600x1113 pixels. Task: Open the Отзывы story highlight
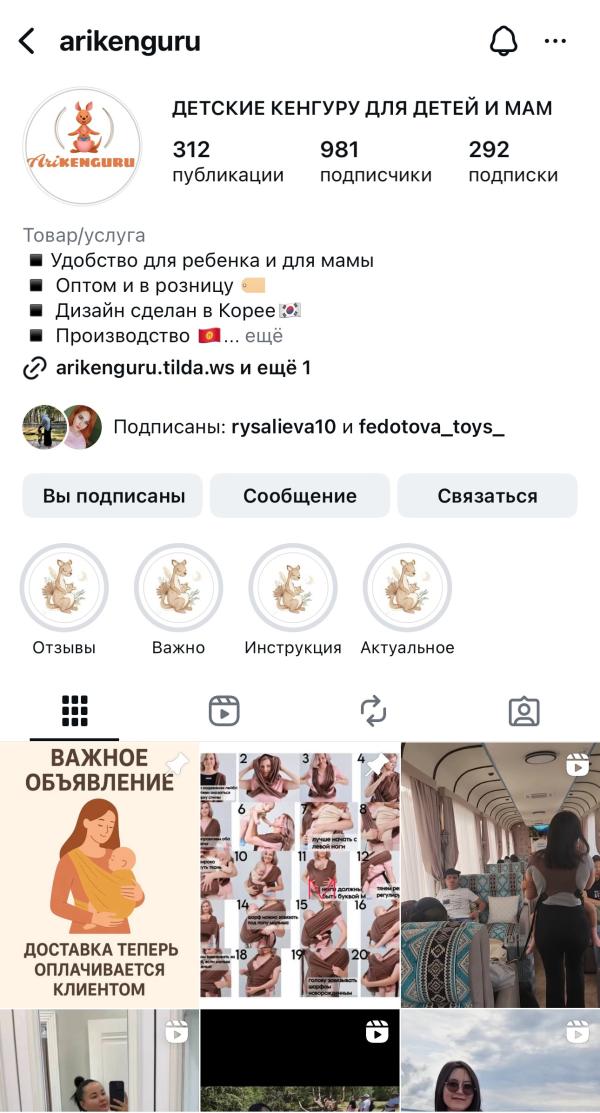(64, 588)
